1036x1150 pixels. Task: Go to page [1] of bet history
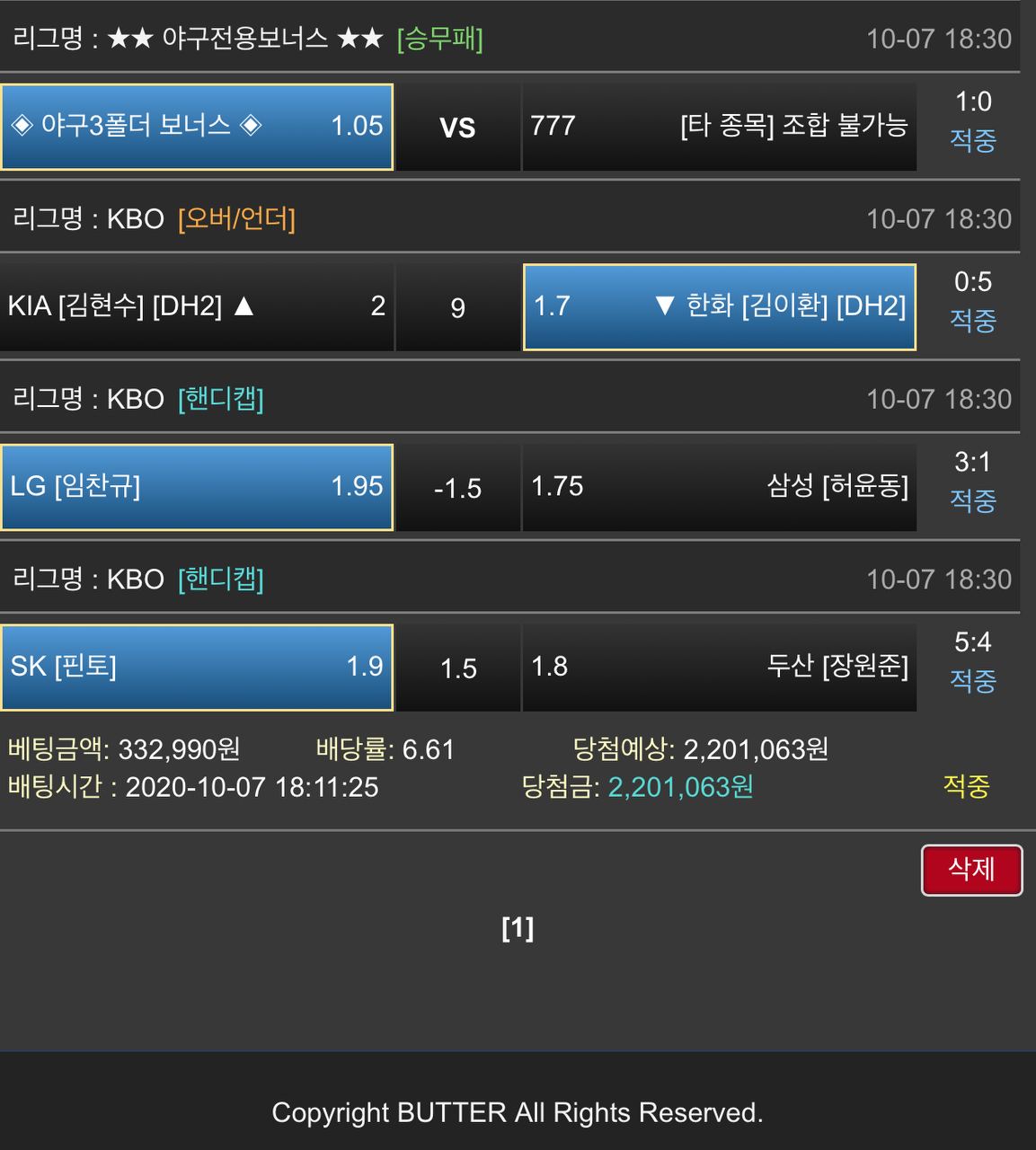(518, 928)
